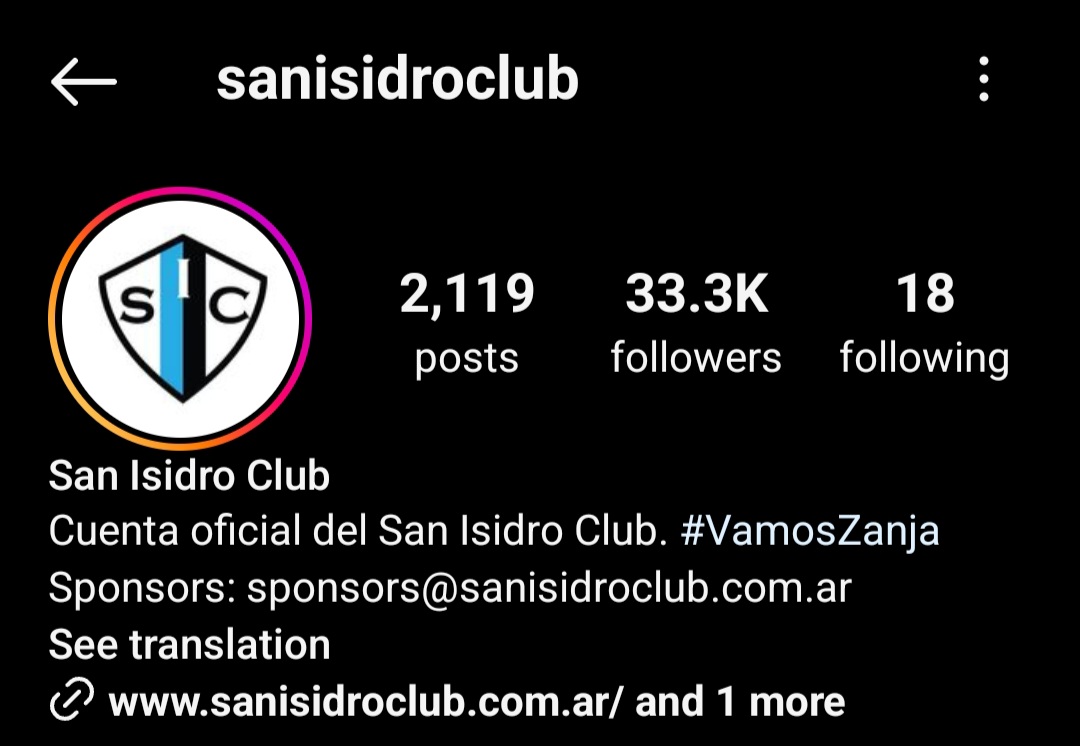Open the three-dot overflow menu
The width and height of the screenshot is (1080, 746).
984,80
